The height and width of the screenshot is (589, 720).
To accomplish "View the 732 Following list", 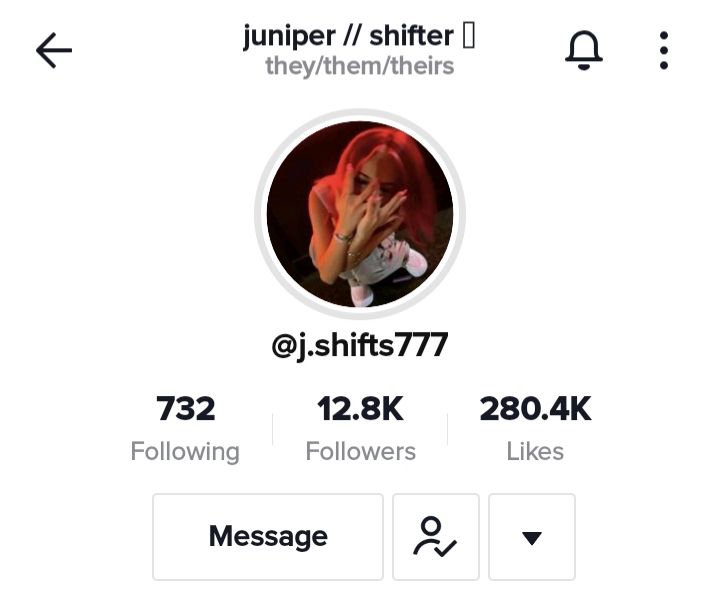I will tap(185, 429).
